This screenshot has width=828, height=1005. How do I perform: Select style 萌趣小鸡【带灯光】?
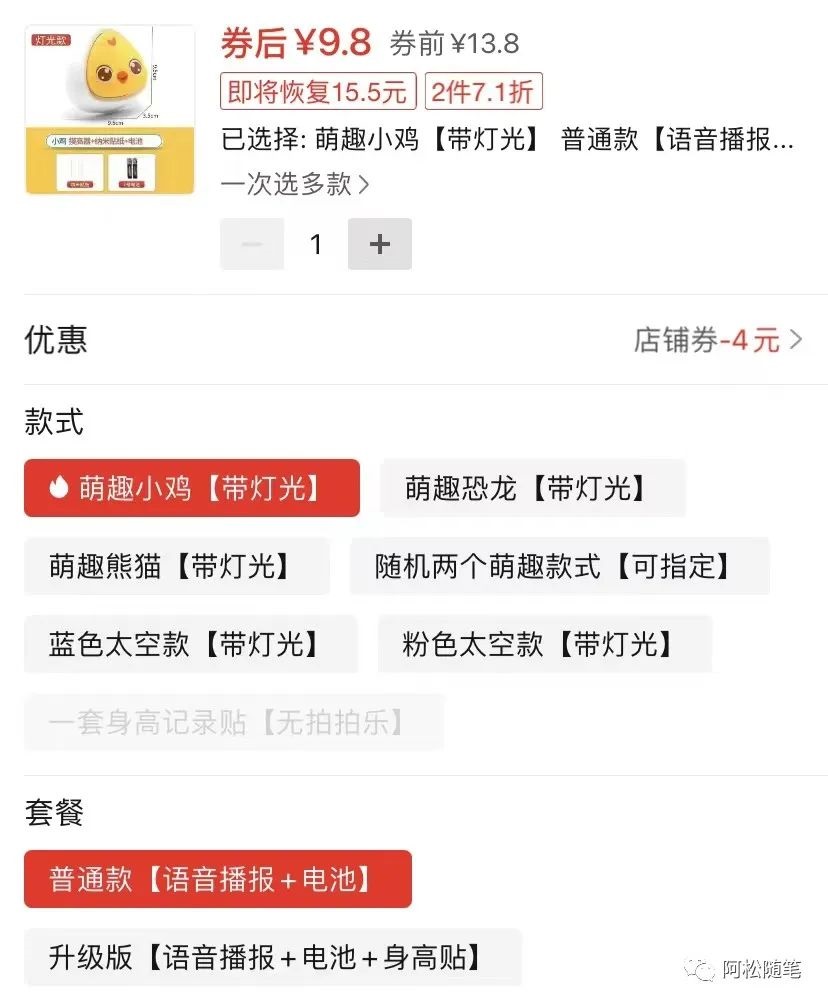(x=192, y=488)
